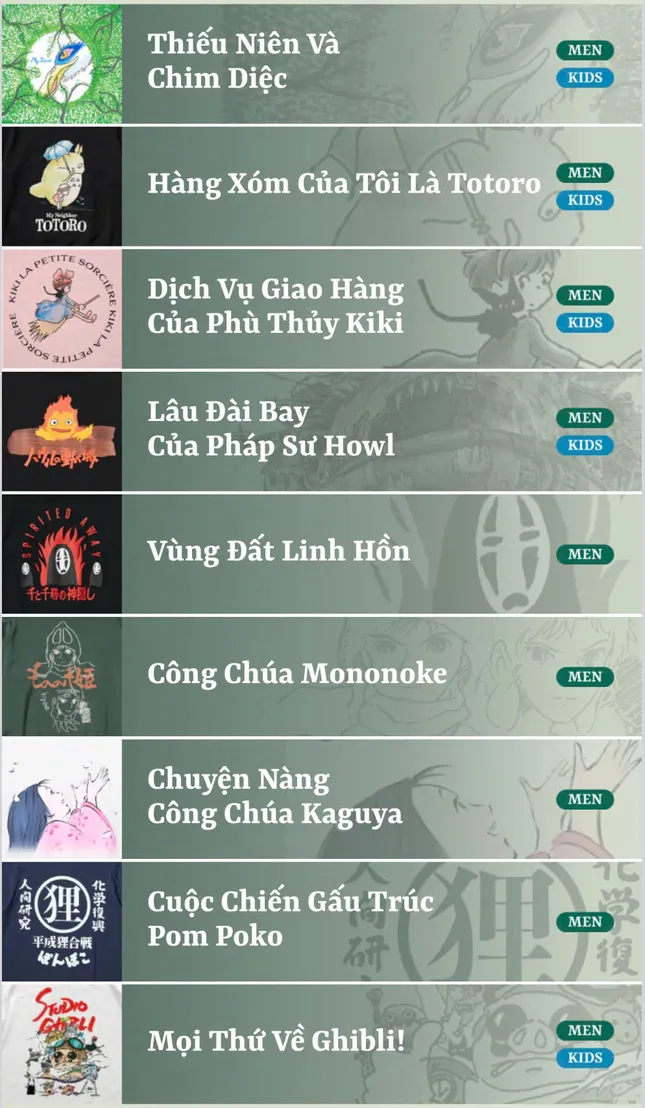Choose MEN for Lâu Đài Bay Của Pháp Sư Howl
Image resolution: width=645 pixels, height=1108 pixels.
[x=585, y=418]
